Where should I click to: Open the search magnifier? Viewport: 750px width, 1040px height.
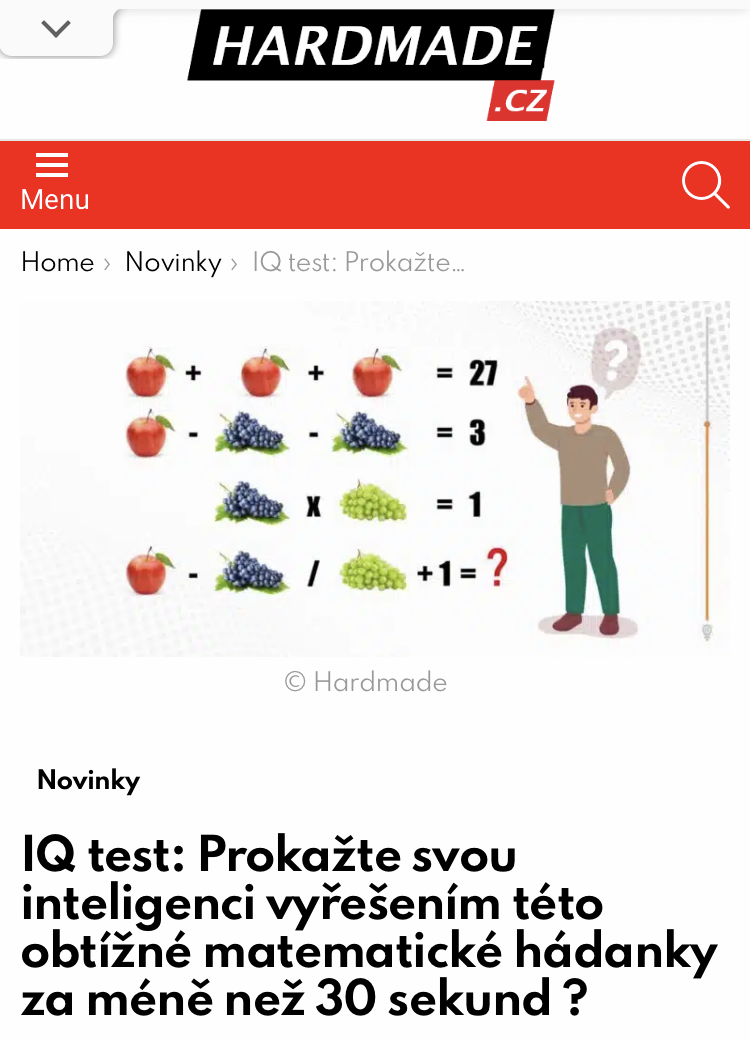pyautogui.click(x=705, y=185)
